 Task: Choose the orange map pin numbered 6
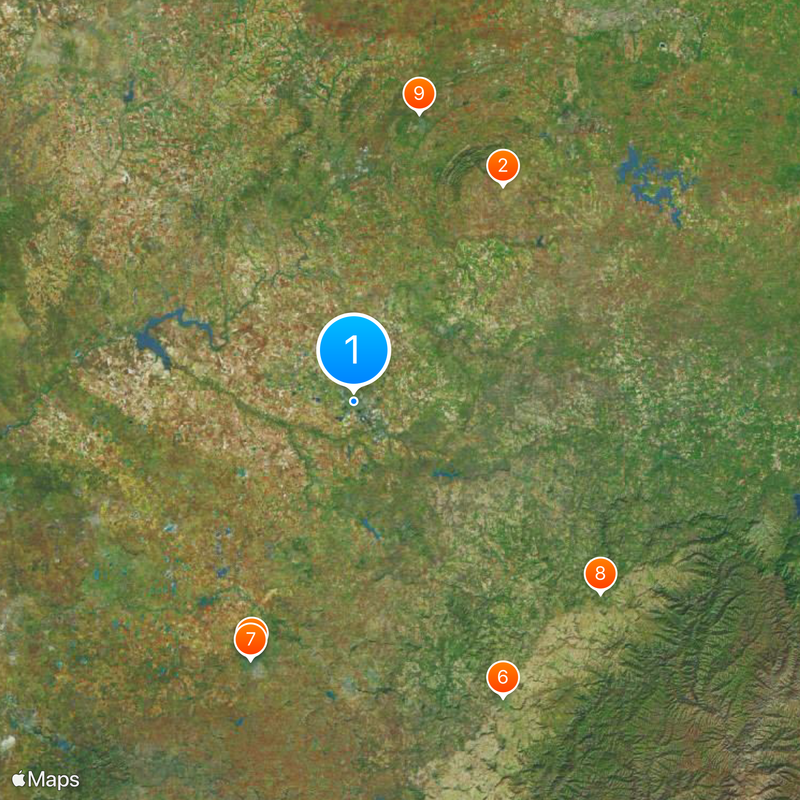point(503,677)
